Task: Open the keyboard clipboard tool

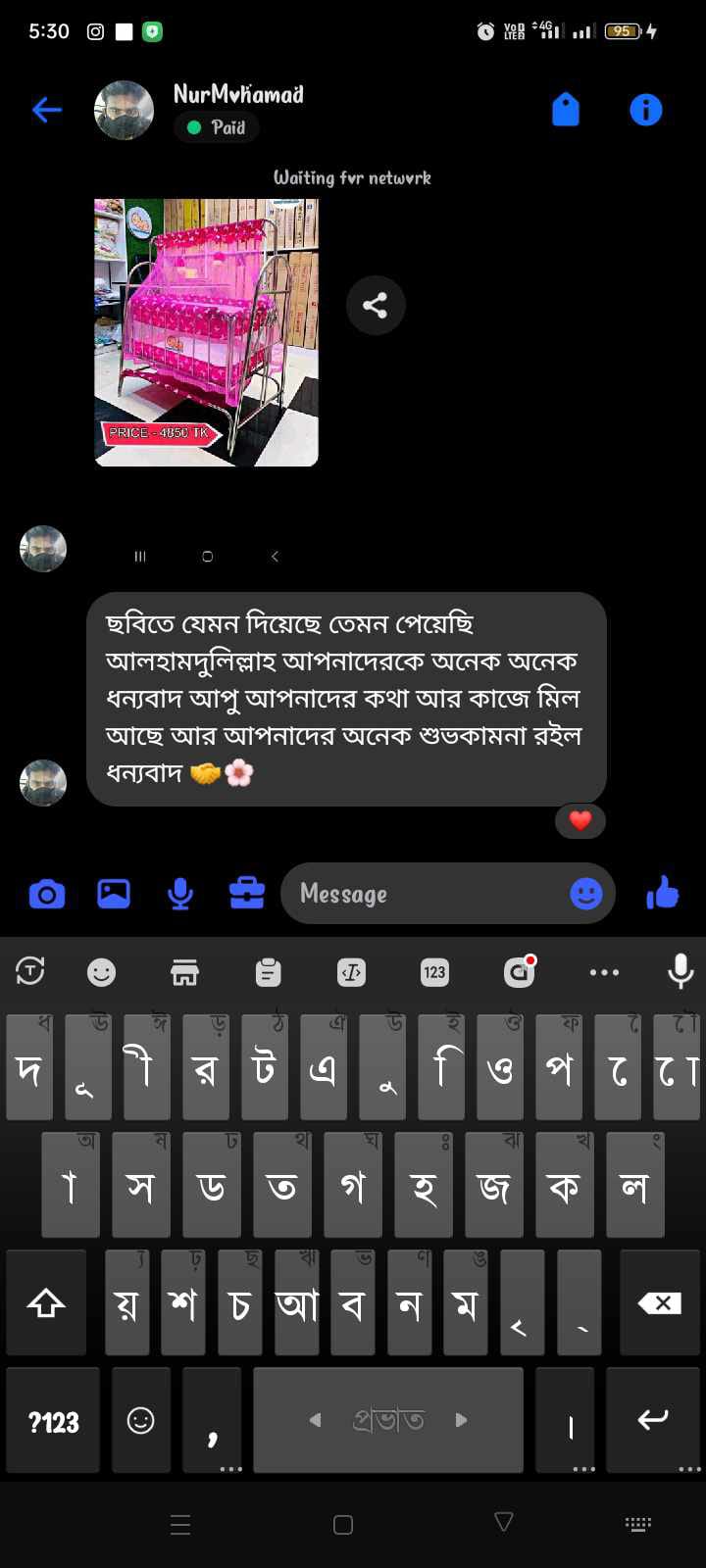Action: [268, 972]
